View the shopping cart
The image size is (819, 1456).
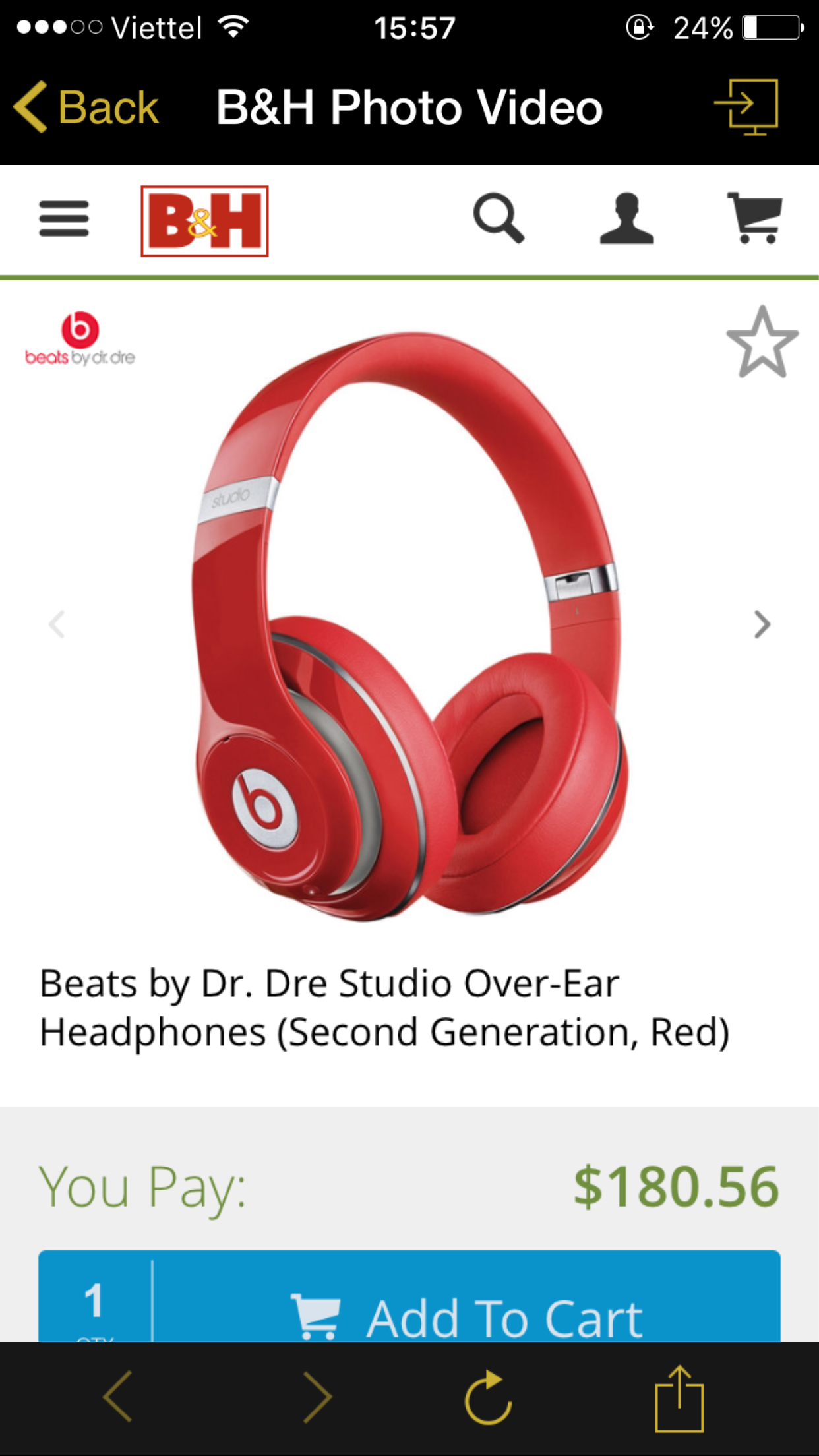pyautogui.click(x=754, y=219)
